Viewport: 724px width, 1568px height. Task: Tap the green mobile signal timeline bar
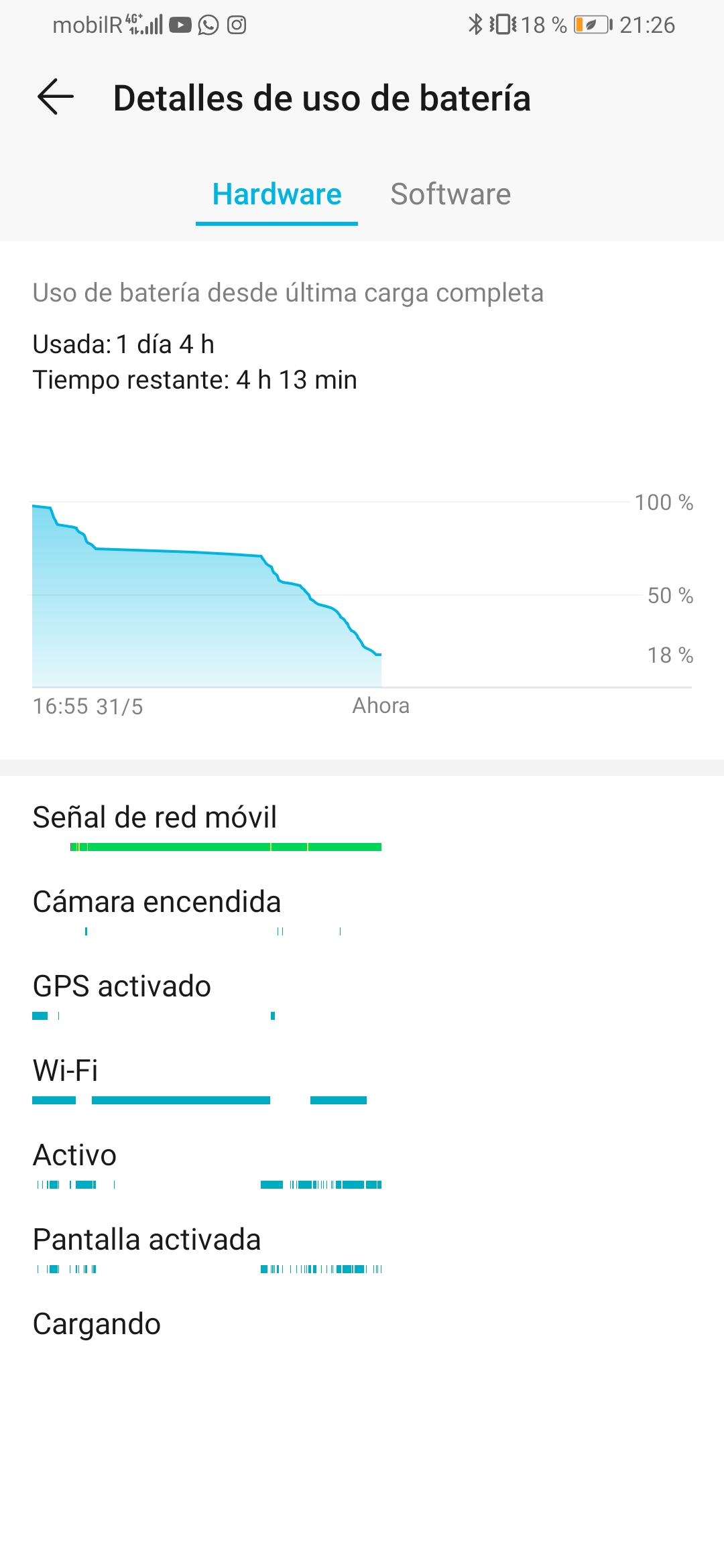coord(225,847)
